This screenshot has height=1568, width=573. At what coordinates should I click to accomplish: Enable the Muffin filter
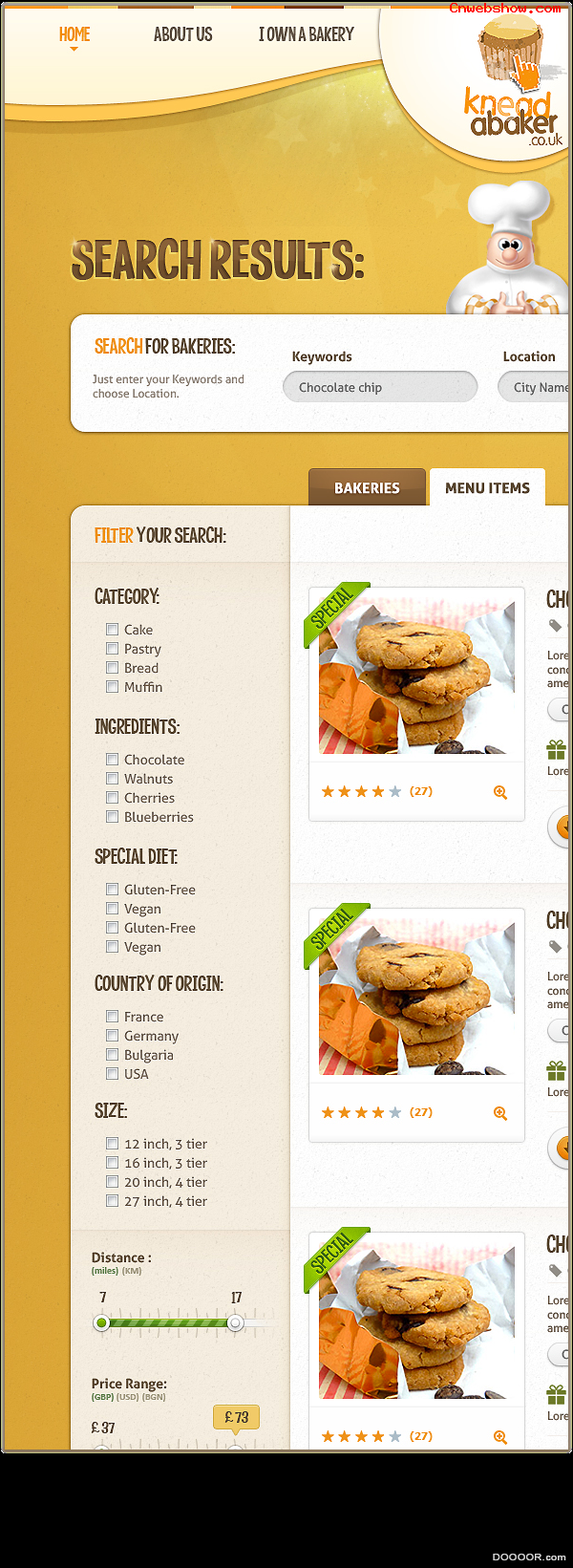click(112, 686)
